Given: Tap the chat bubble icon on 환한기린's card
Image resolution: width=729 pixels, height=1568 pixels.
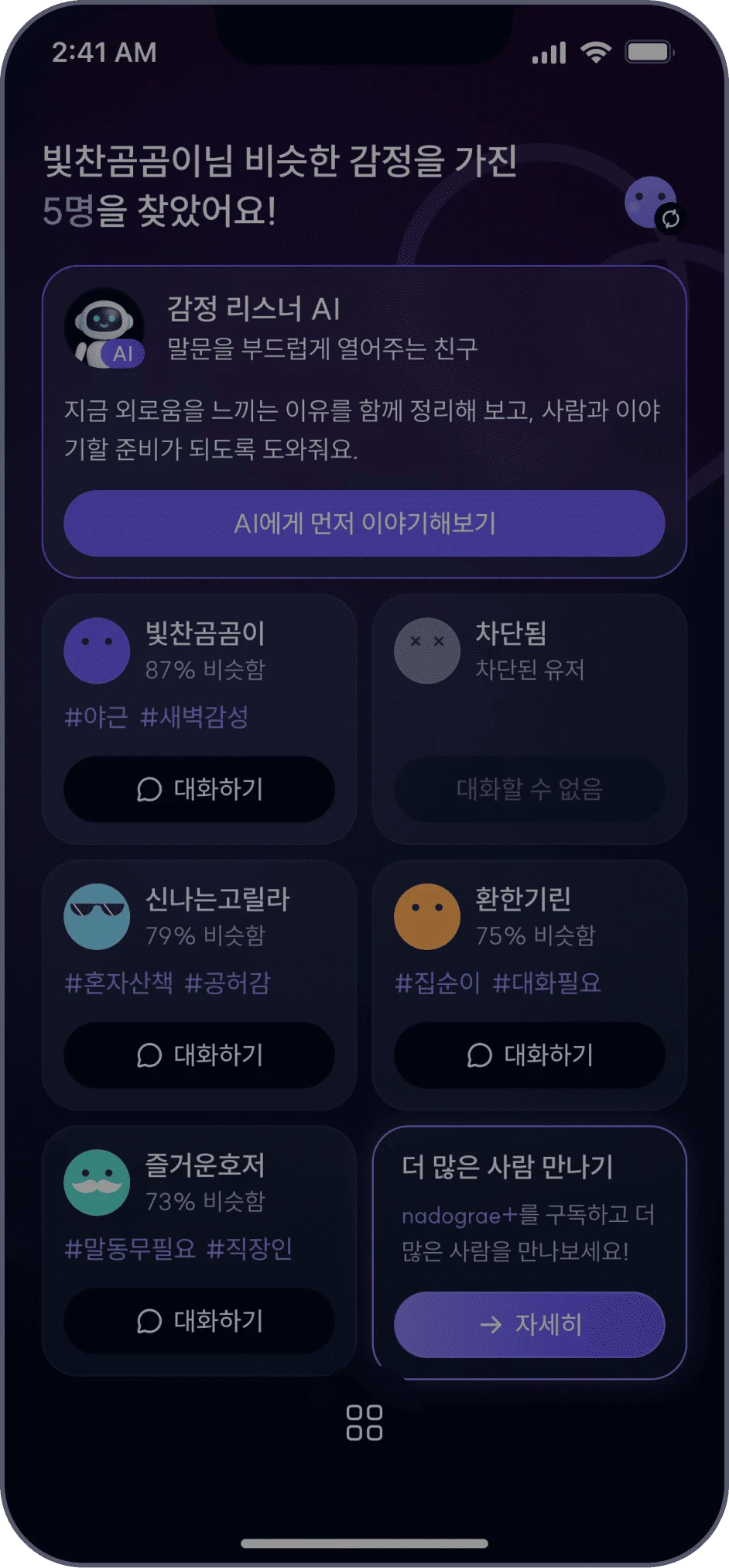Looking at the screenshot, I should click(x=477, y=1055).
